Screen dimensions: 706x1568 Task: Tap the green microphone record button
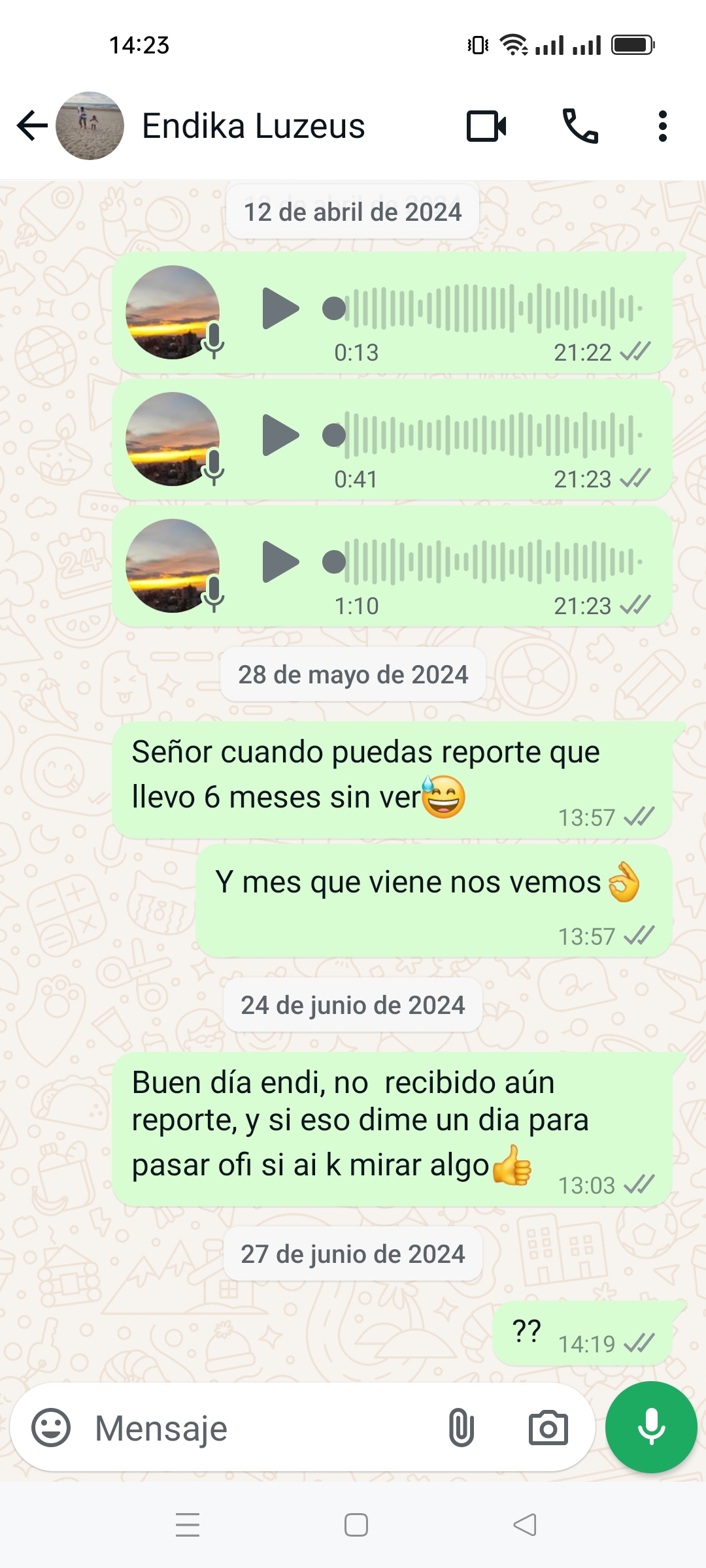point(651,1428)
